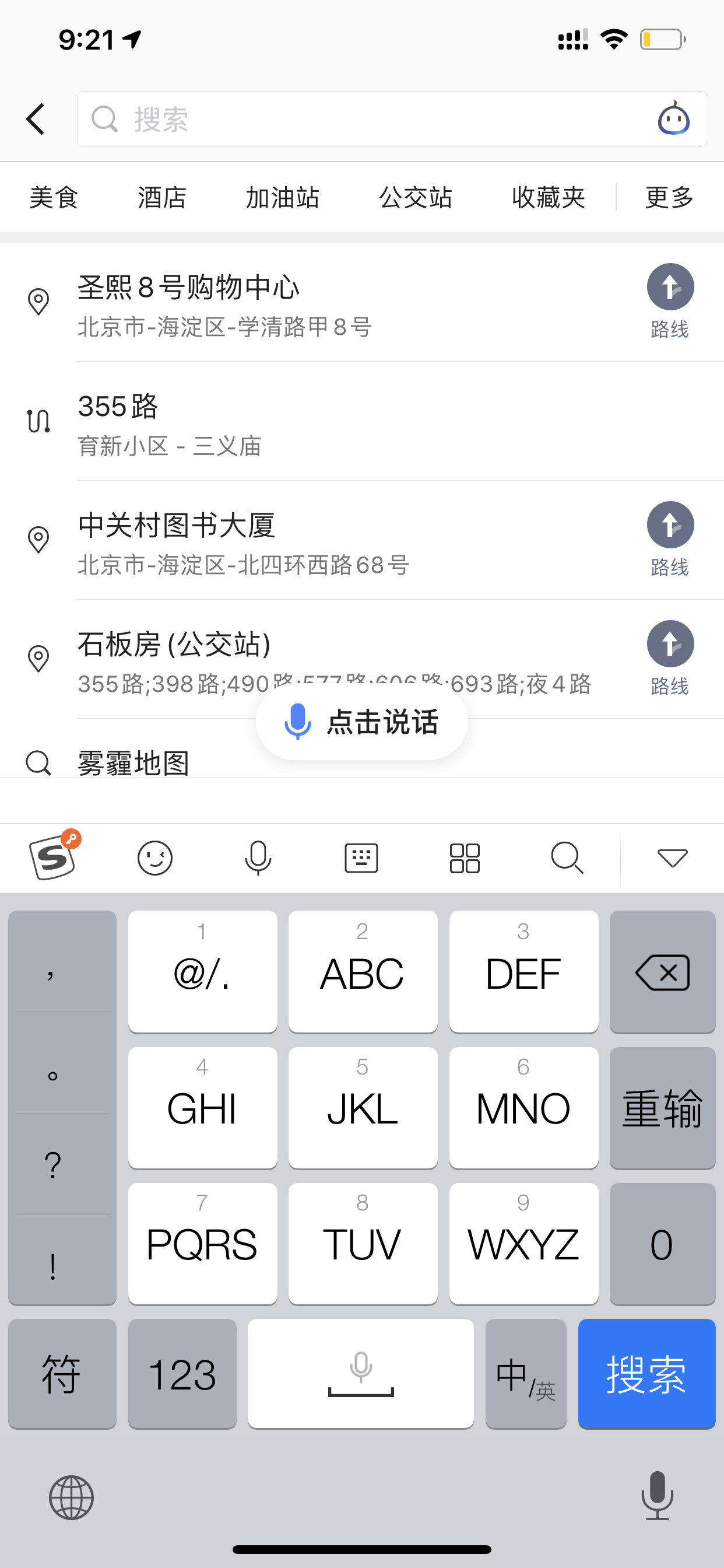
Task: Hit the blue 搜索 key on keyboard
Action: pos(646,1373)
